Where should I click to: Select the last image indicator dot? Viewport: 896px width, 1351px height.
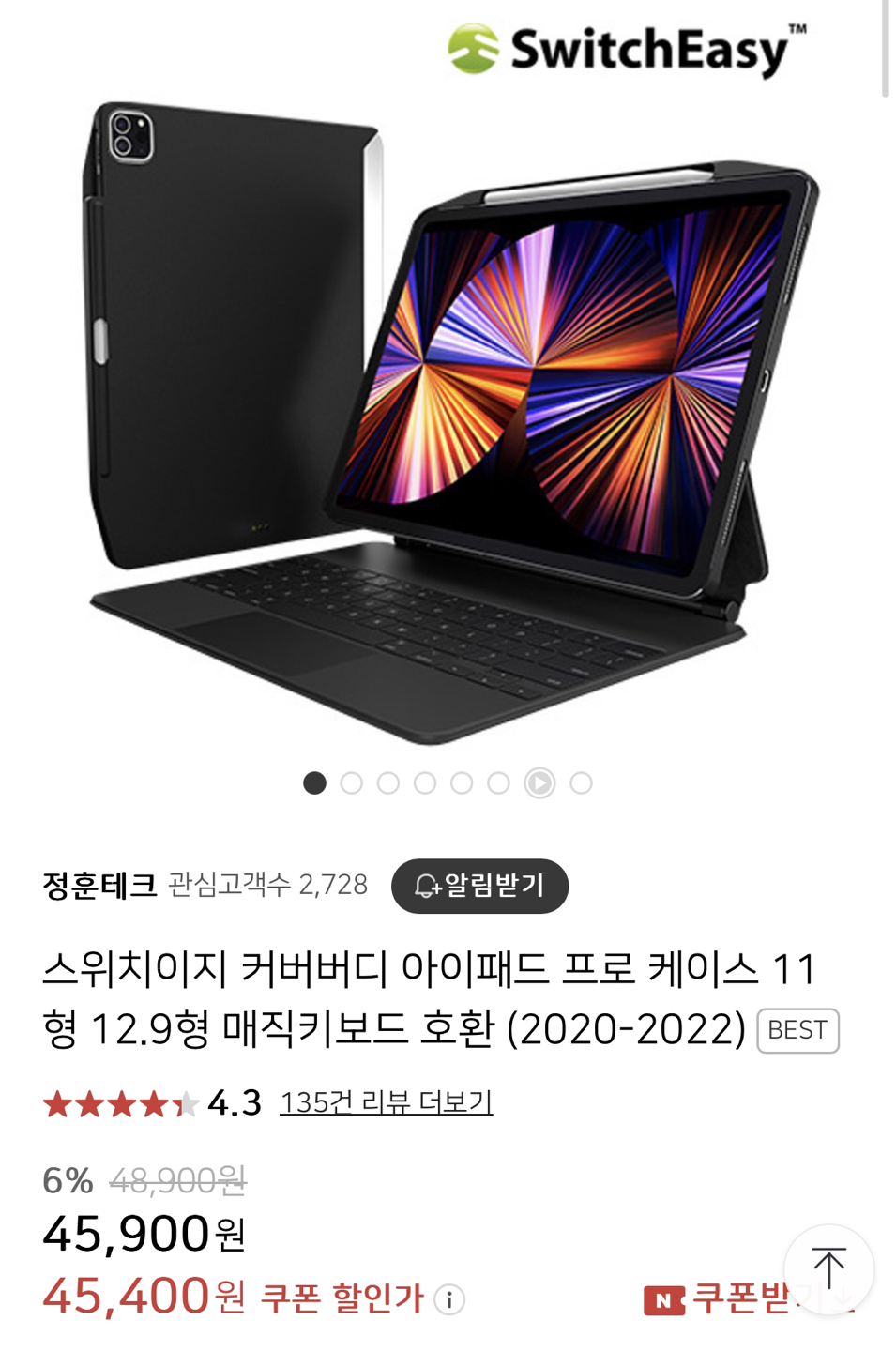[581, 782]
